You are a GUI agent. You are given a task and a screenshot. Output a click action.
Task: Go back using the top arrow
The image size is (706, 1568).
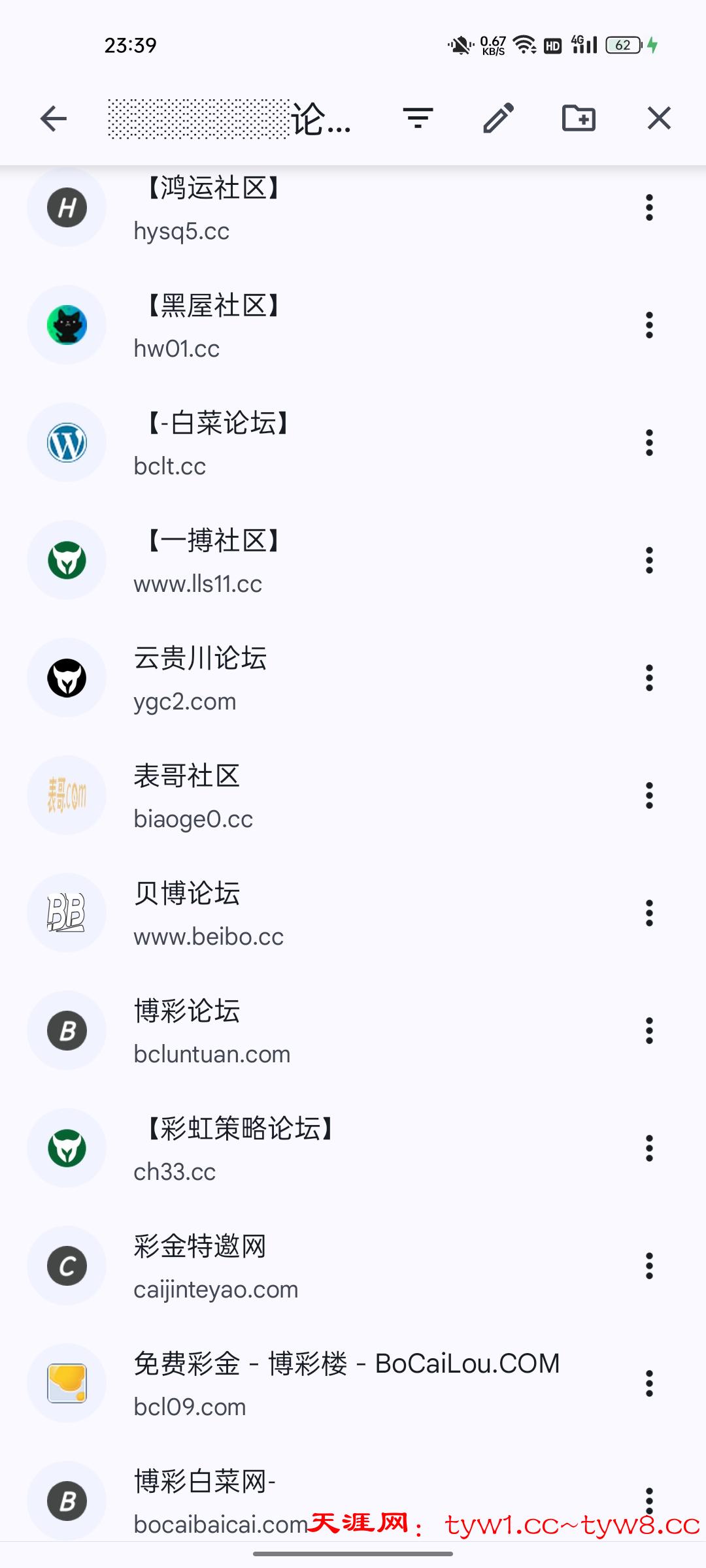tap(54, 118)
